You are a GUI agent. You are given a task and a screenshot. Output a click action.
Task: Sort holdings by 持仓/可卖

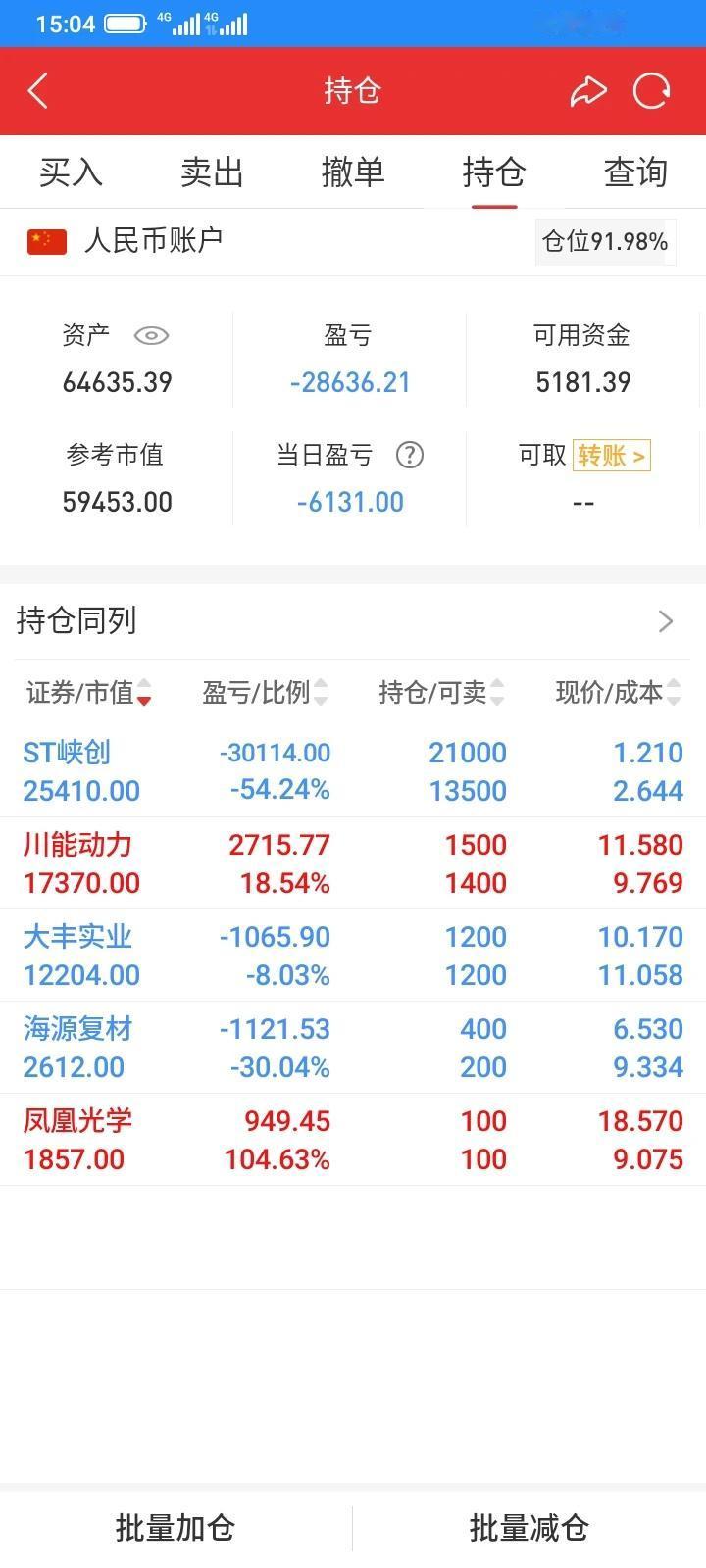point(441,693)
